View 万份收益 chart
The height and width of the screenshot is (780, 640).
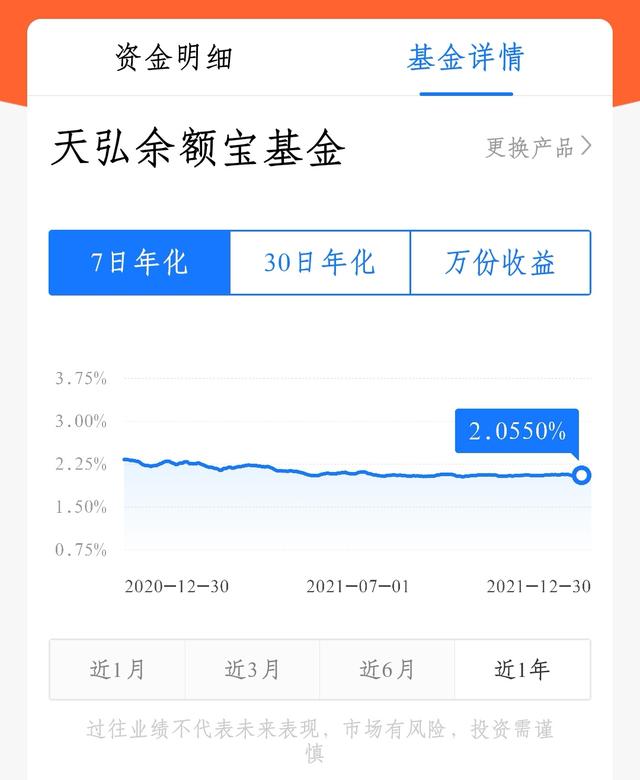click(x=500, y=263)
